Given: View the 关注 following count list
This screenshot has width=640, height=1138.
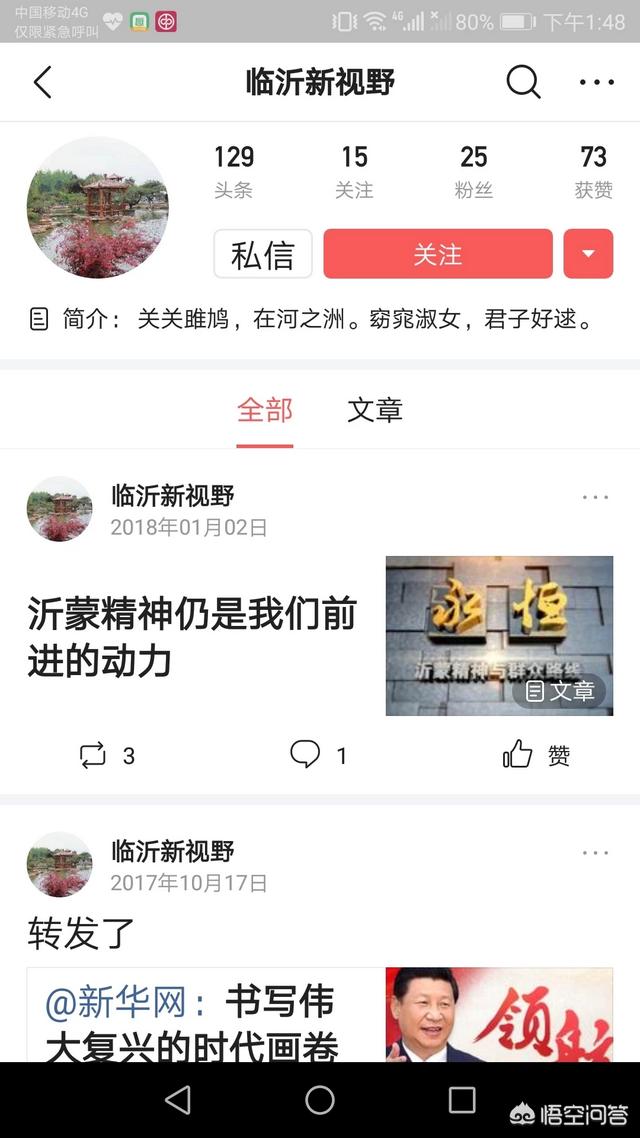Looking at the screenshot, I should click(354, 171).
